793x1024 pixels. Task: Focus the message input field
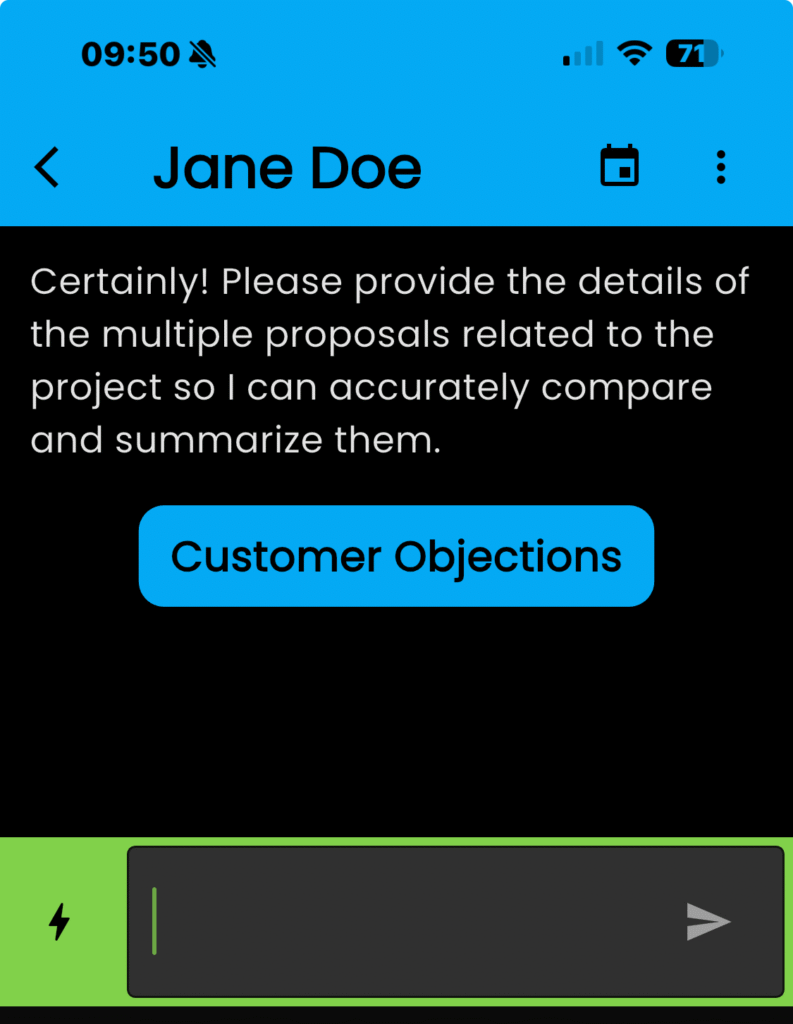410,921
